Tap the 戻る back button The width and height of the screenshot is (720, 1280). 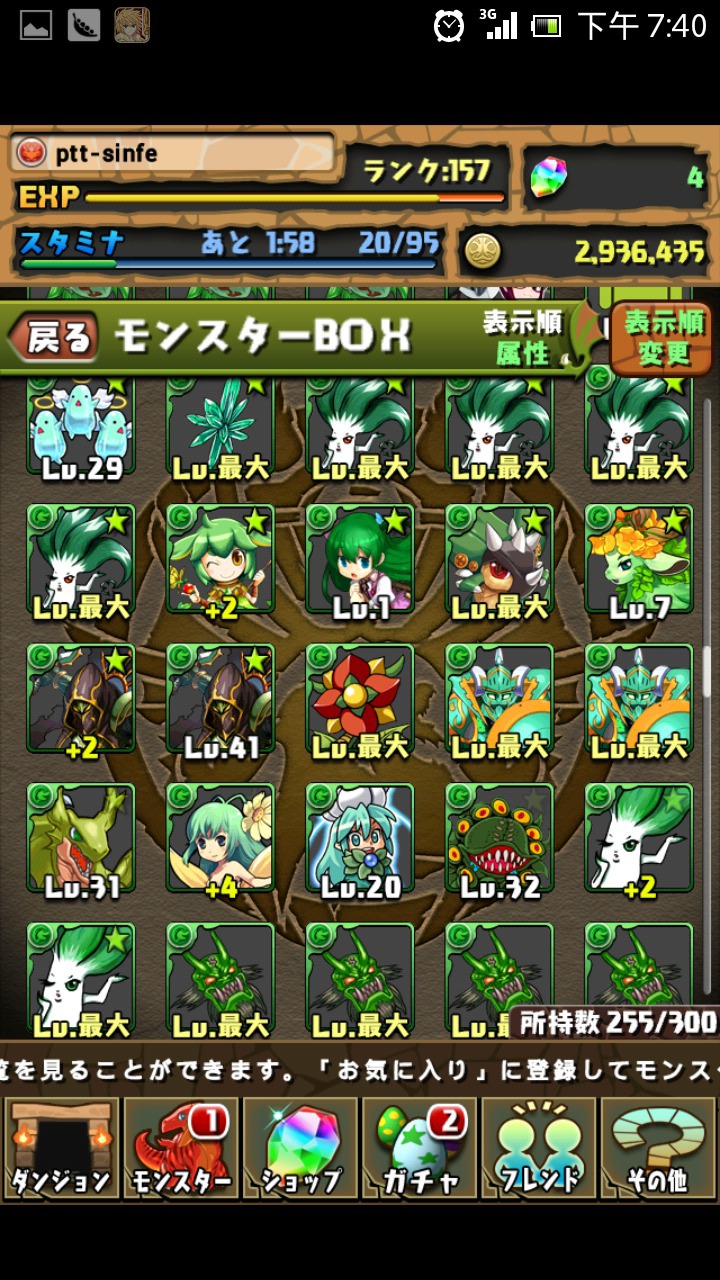[x=56, y=338]
